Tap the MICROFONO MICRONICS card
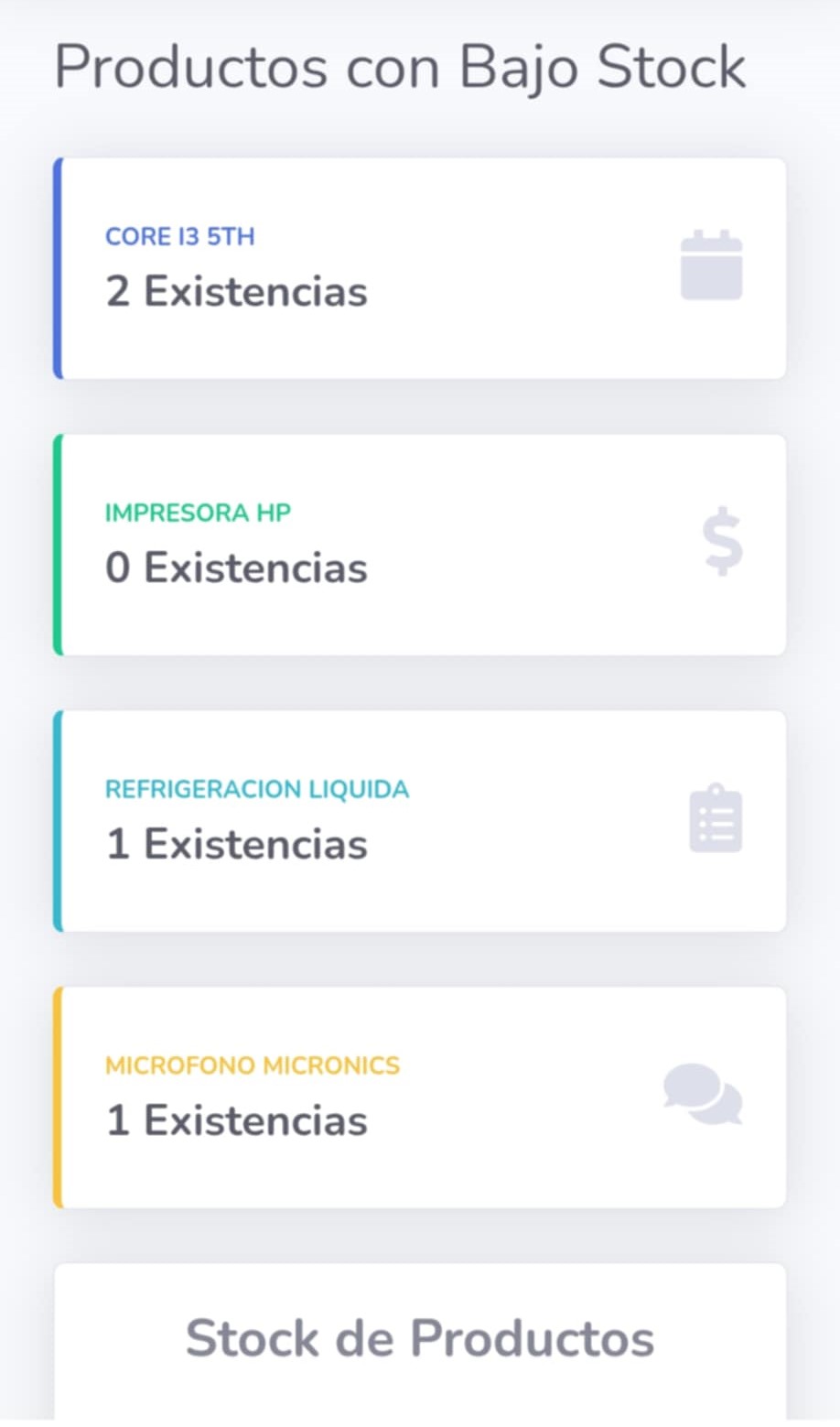The height and width of the screenshot is (1427, 840). [419, 1097]
